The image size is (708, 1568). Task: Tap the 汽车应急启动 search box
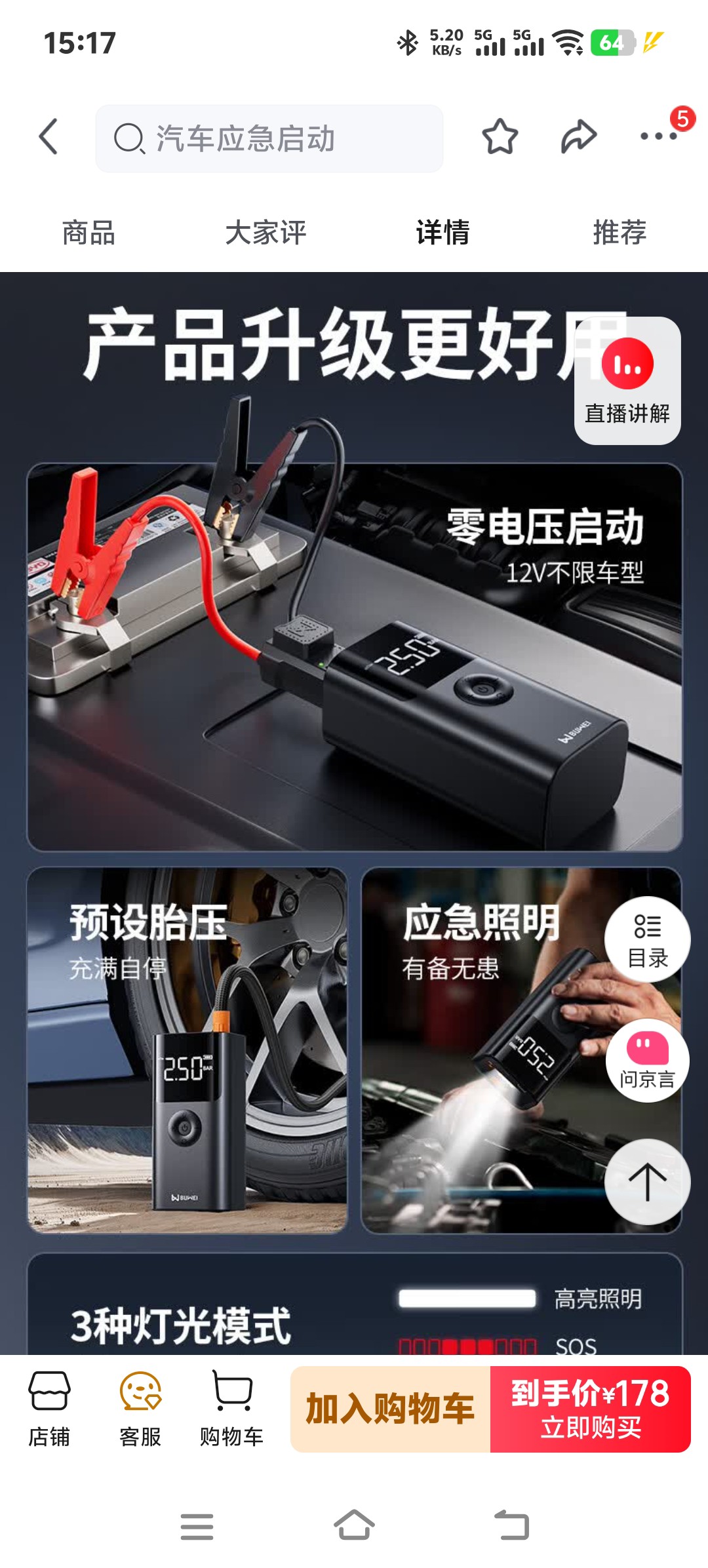coord(269,138)
